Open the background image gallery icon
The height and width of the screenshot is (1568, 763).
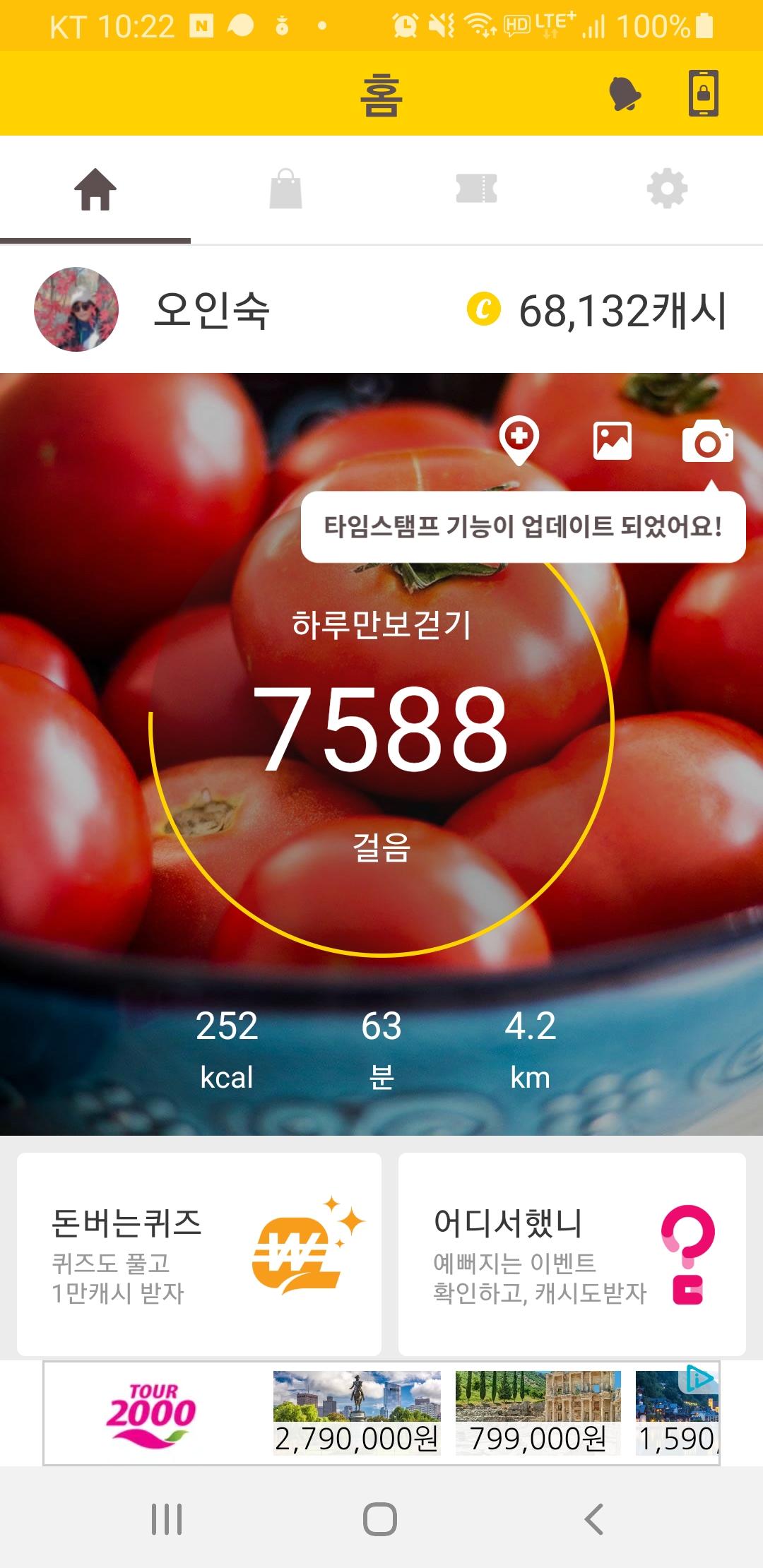(x=613, y=441)
